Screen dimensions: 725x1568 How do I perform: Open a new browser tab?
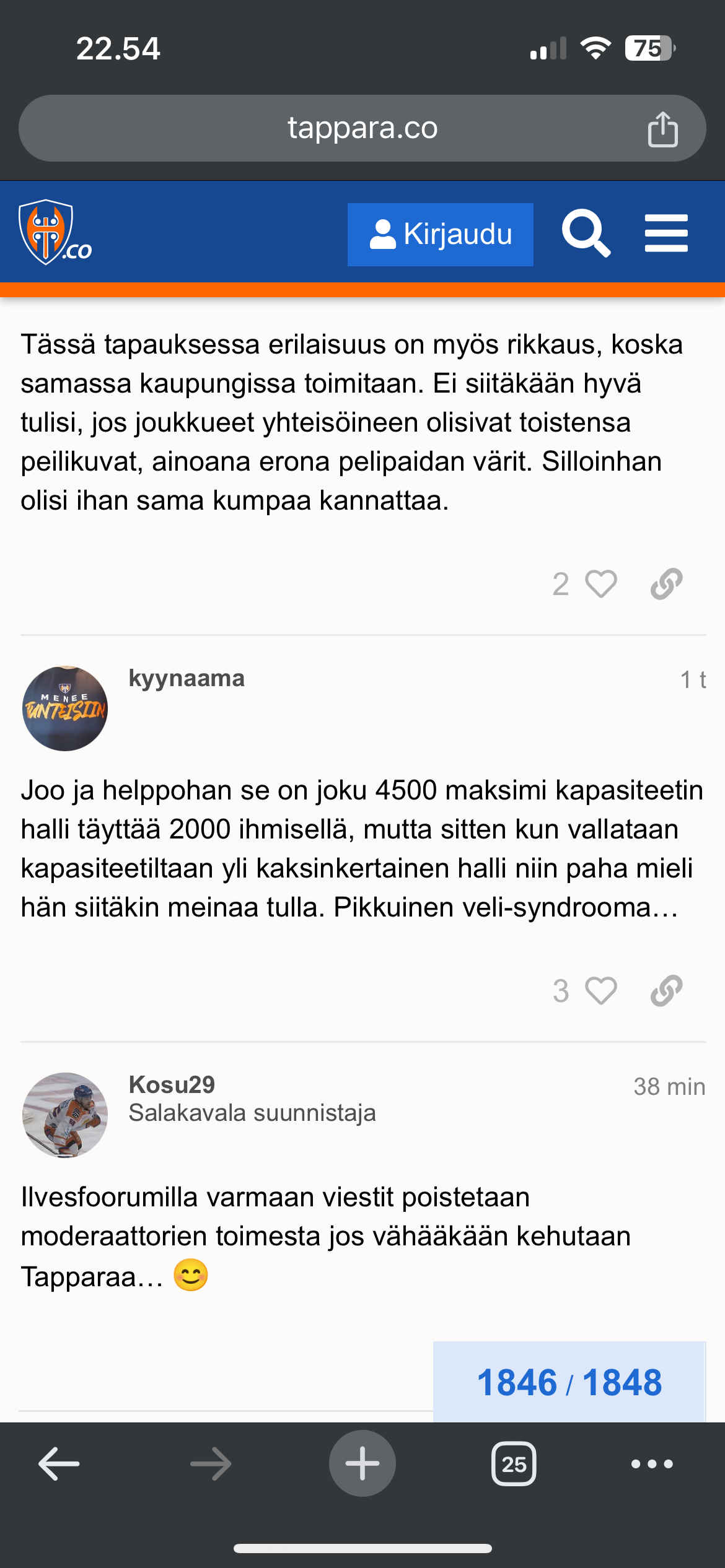[x=362, y=1464]
